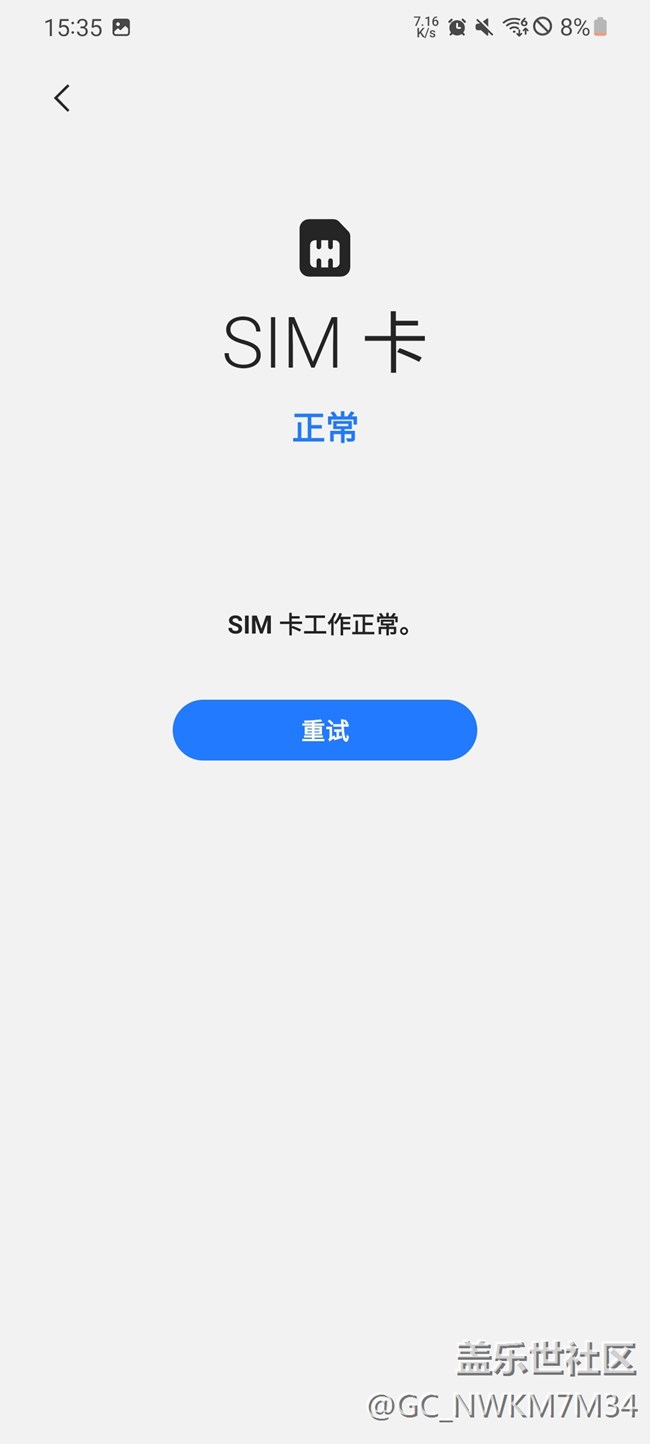The height and width of the screenshot is (1444, 650).
Task: Go back using the top-left arrow
Action: click(62, 98)
